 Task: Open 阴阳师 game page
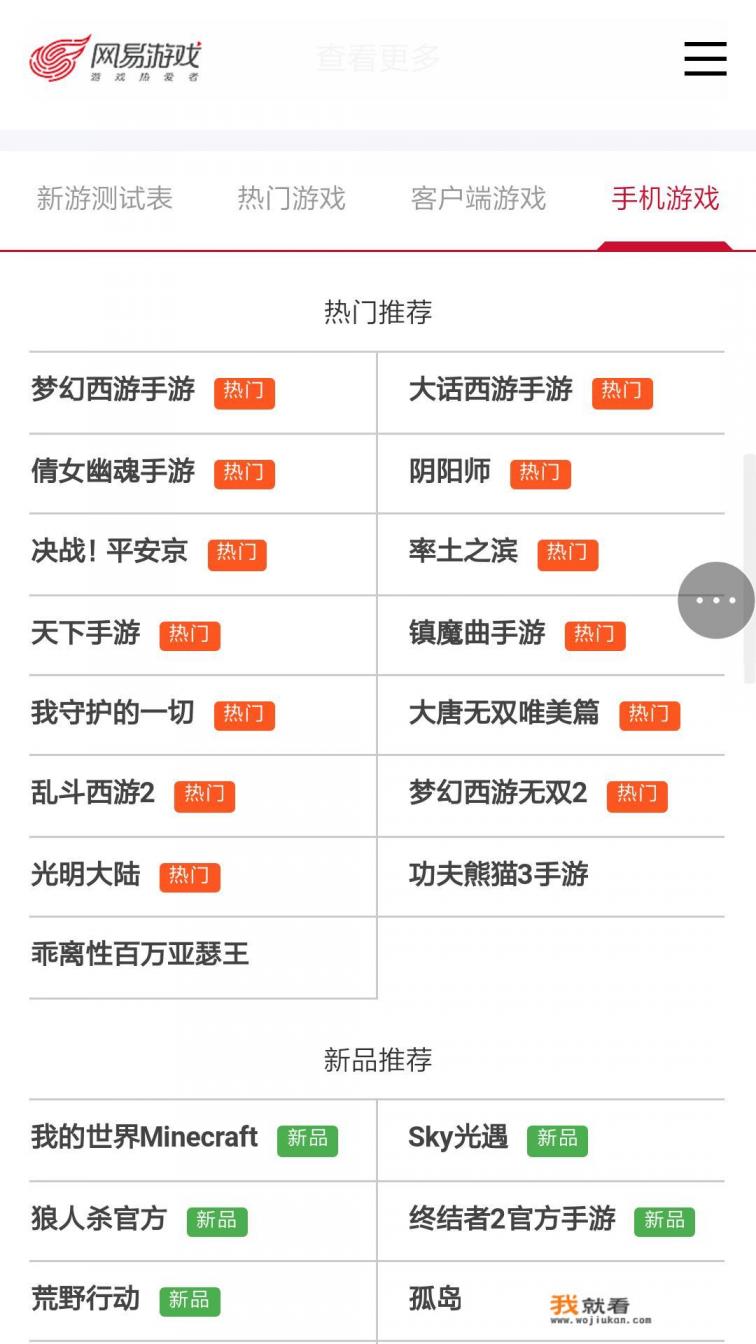click(x=450, y=472)
